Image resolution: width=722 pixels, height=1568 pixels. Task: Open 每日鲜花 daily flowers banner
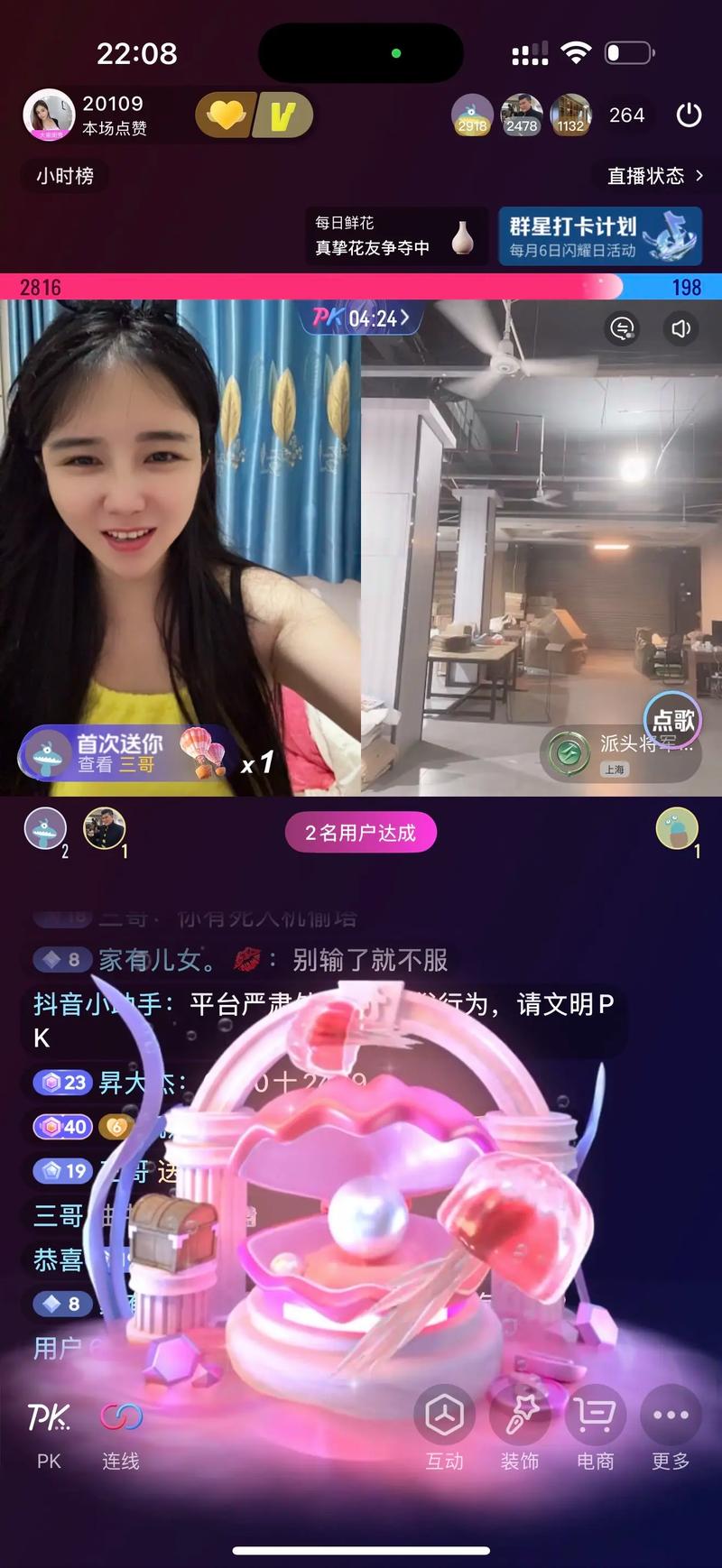pyautogui.click(x=395, y=235)
